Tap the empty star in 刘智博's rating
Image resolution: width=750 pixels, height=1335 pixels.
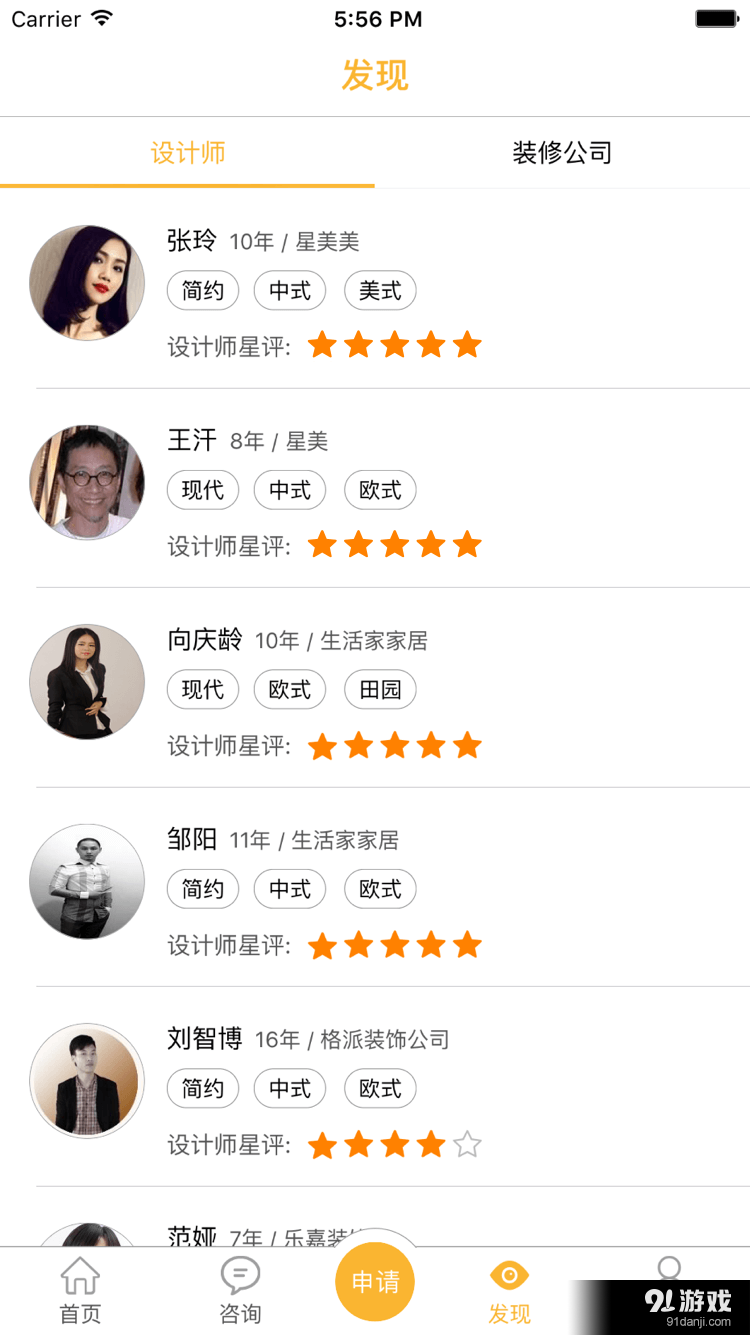466,1144
